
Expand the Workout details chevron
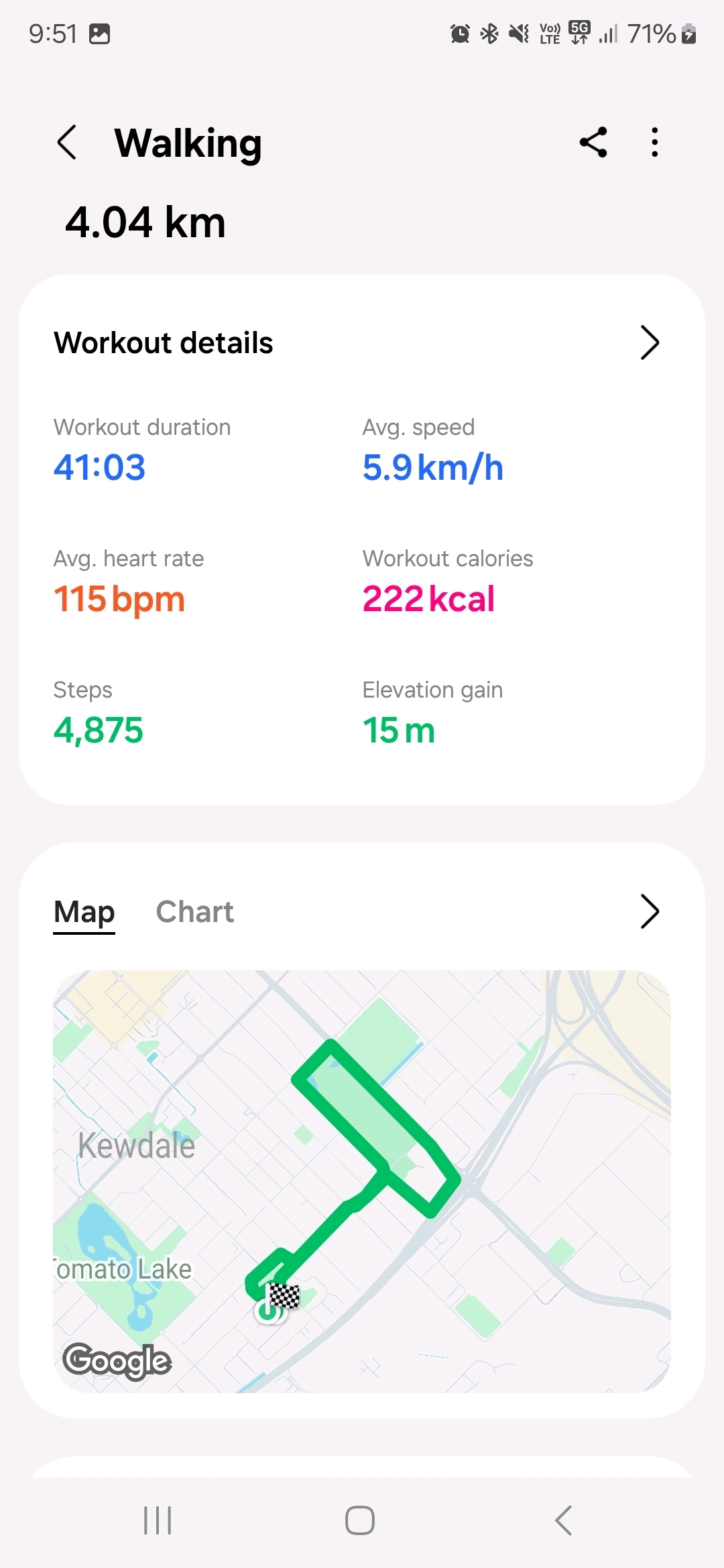649,343
